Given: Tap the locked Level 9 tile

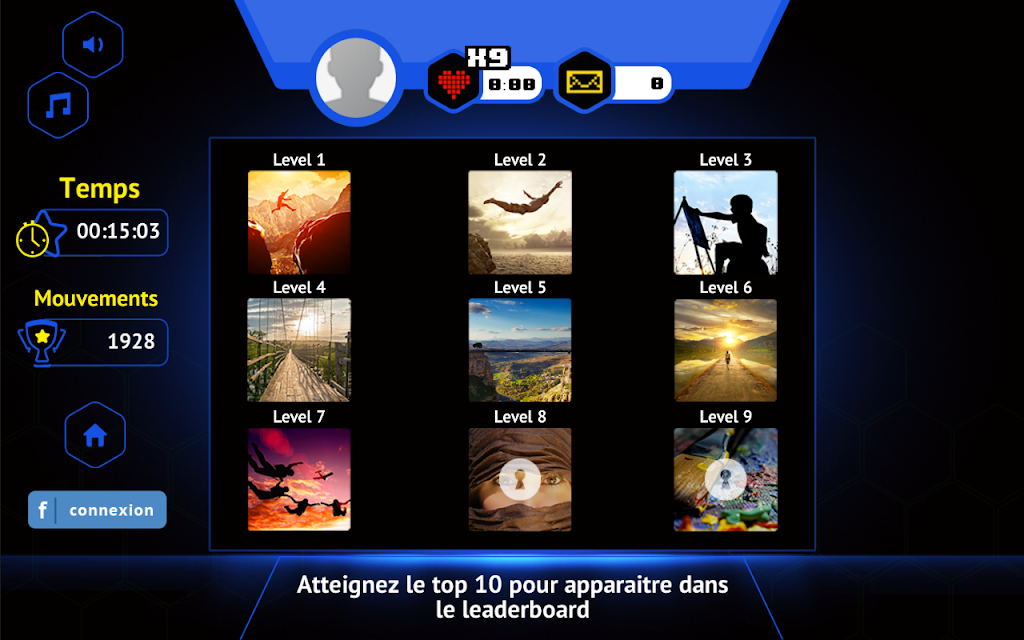Looking at the screenshot, I should coord(725,479).
